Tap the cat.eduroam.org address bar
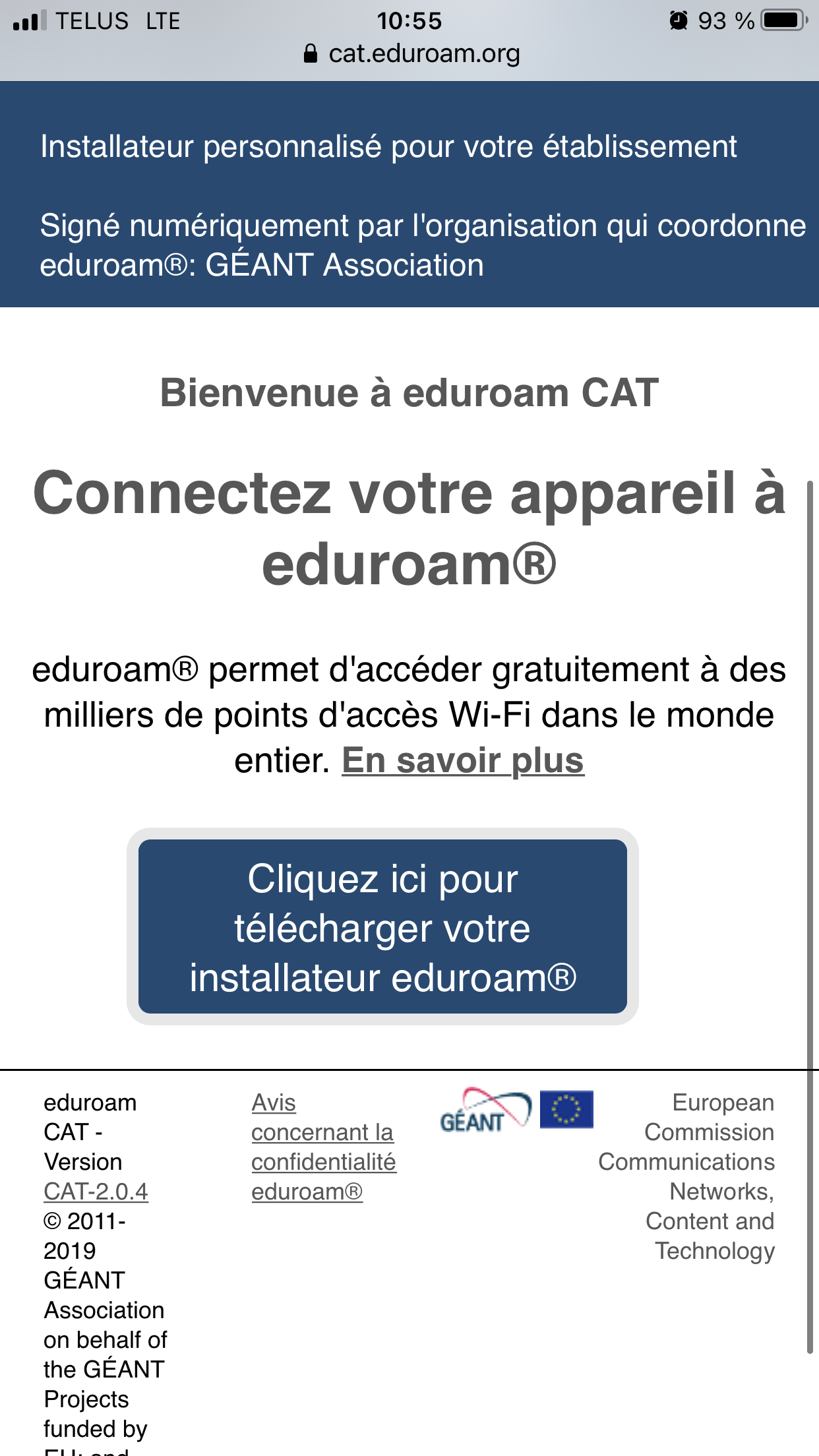The height and width of the screenshot is (1456, 819). (411, 53)
